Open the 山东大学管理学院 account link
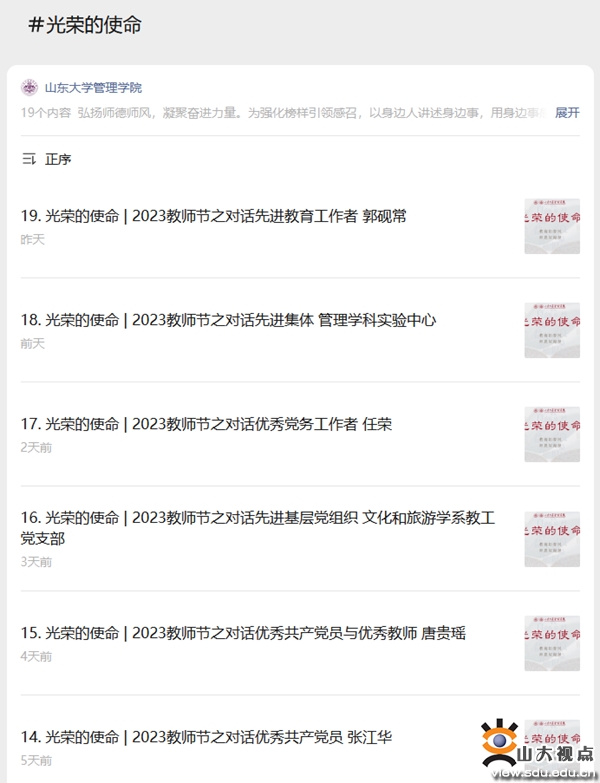Image resolution: width=600 pixels, height=783 pixels. click(x=92, y=88)
